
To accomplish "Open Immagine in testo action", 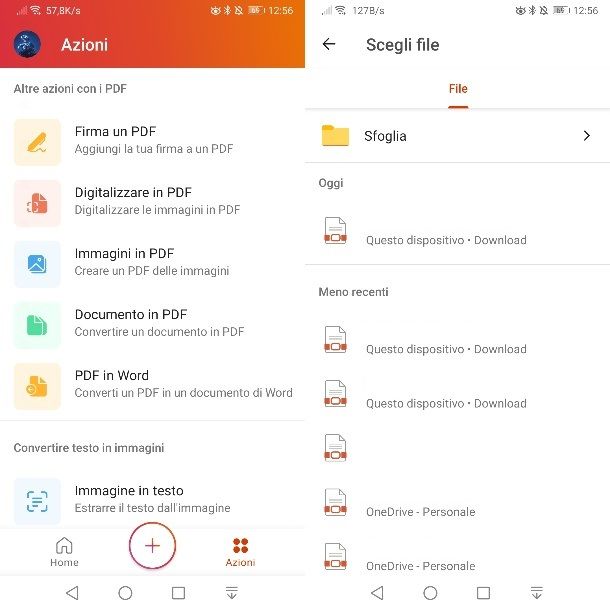I will tap(152, 499).
